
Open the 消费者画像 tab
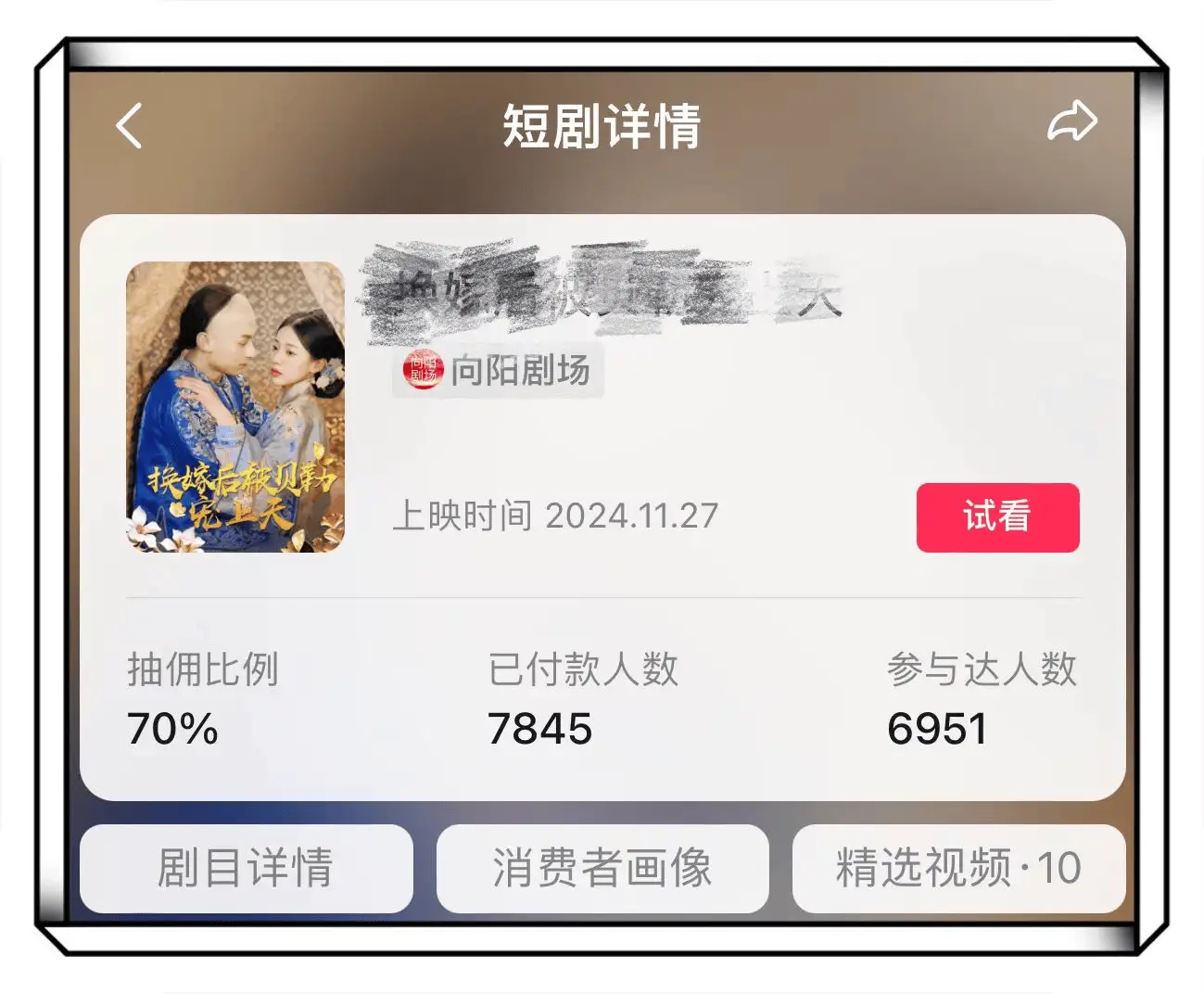click(602, 868)
